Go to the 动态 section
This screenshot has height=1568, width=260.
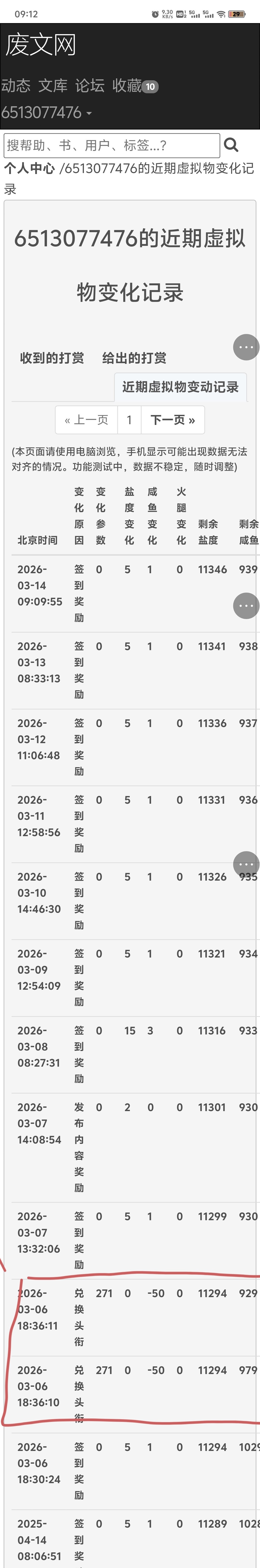[x=16, y=85]
